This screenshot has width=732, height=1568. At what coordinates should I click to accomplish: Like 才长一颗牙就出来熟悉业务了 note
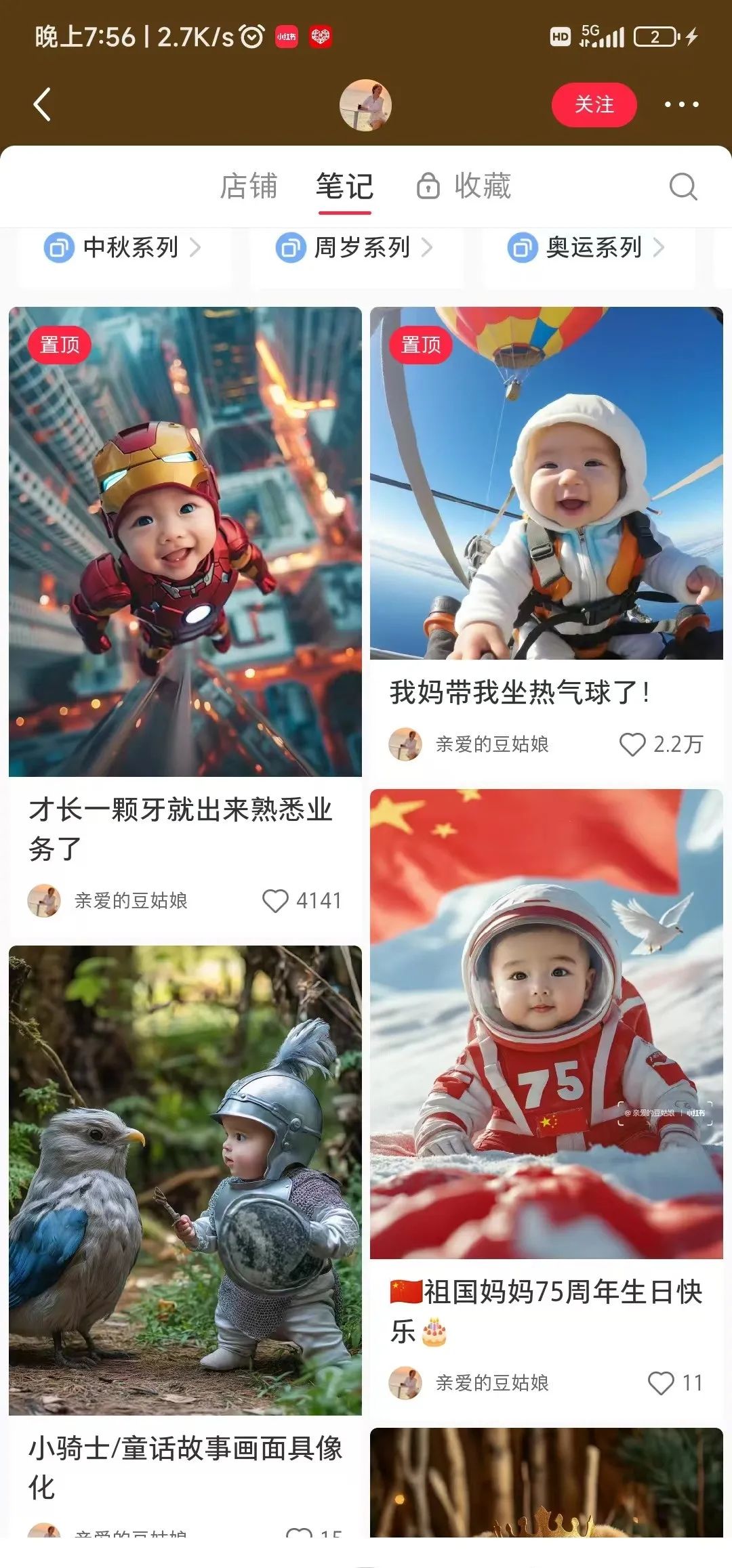click(x=275, y=901)
